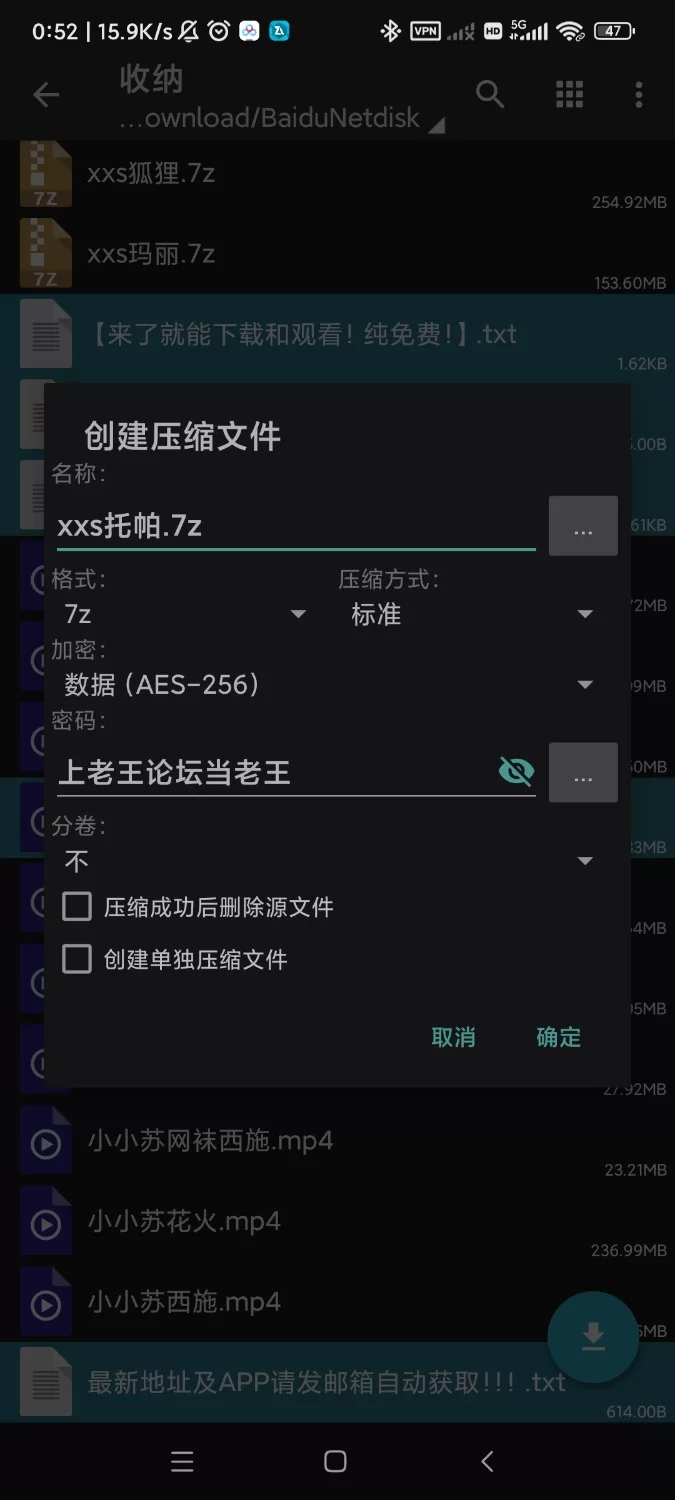Confirm with the 确定 button
Viewport: 675px width, 1500px height.
[x=558, y=1037]
